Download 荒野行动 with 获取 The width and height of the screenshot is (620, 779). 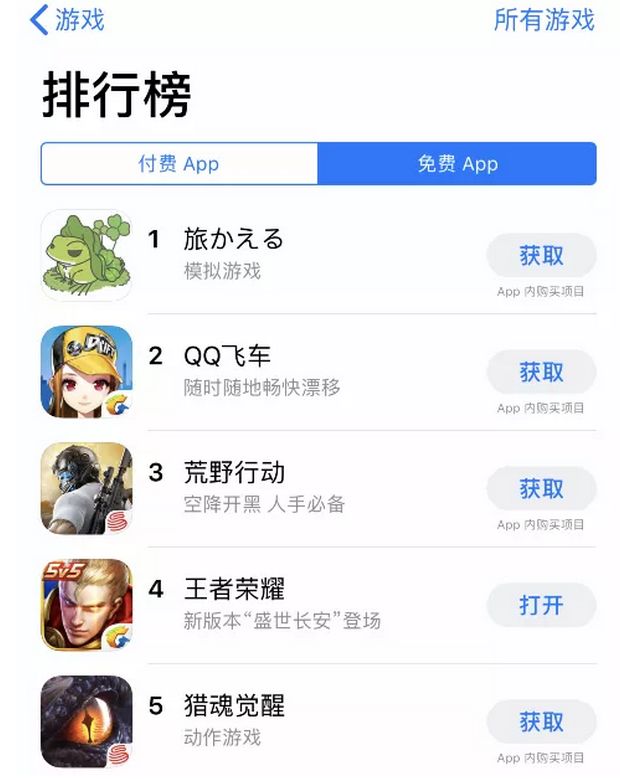[x=542, y=488]
